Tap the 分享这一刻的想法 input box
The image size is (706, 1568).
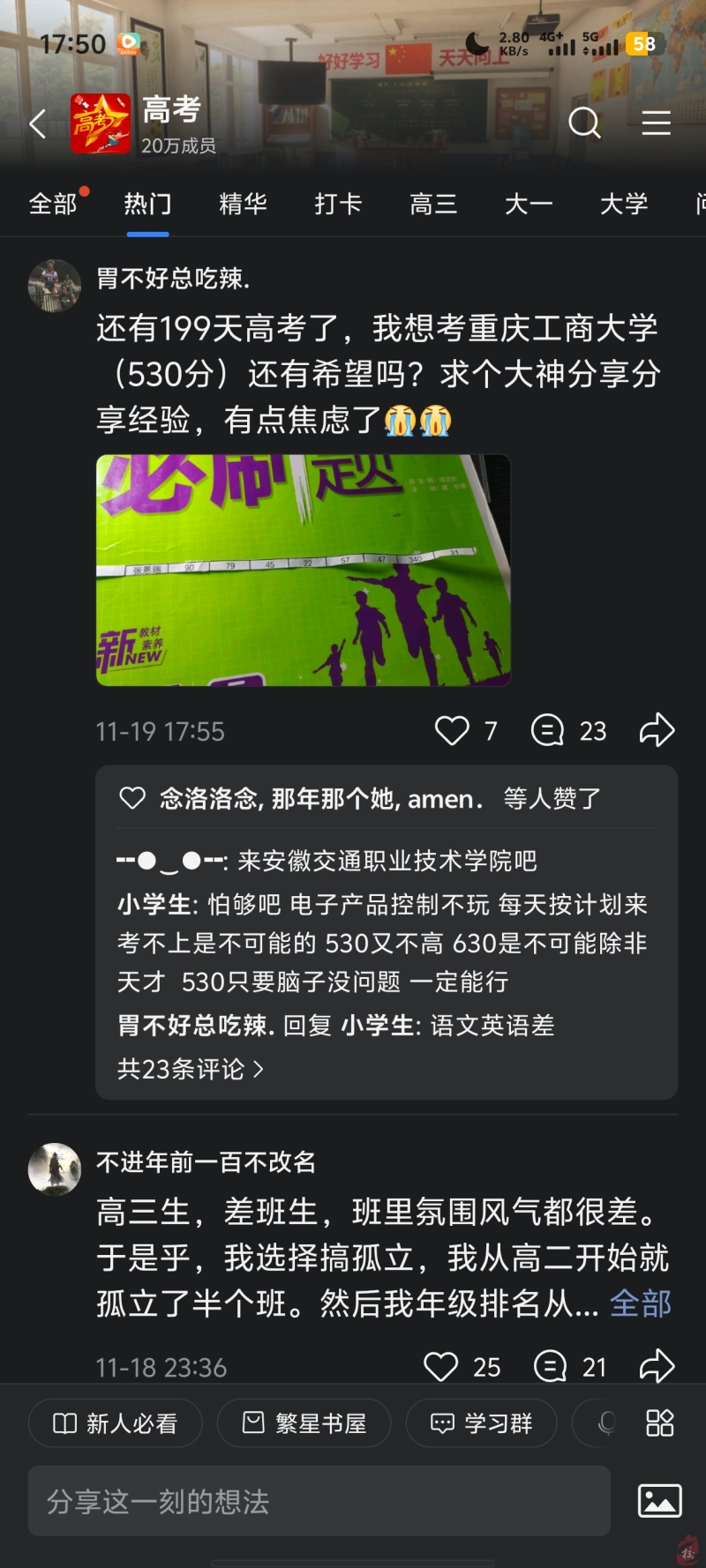(319, 1501)
